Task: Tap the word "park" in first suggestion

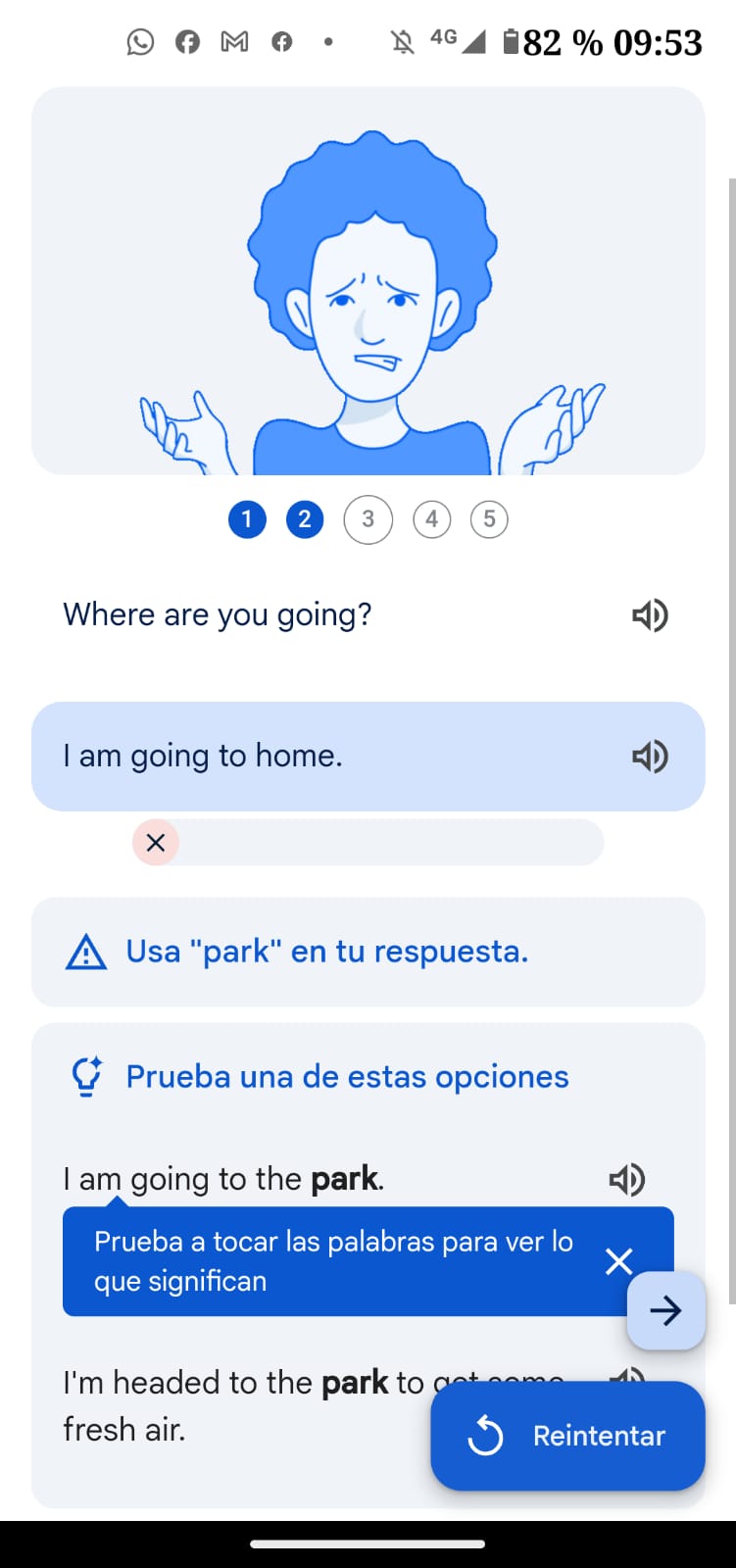Action: (x=344, y=1178)
